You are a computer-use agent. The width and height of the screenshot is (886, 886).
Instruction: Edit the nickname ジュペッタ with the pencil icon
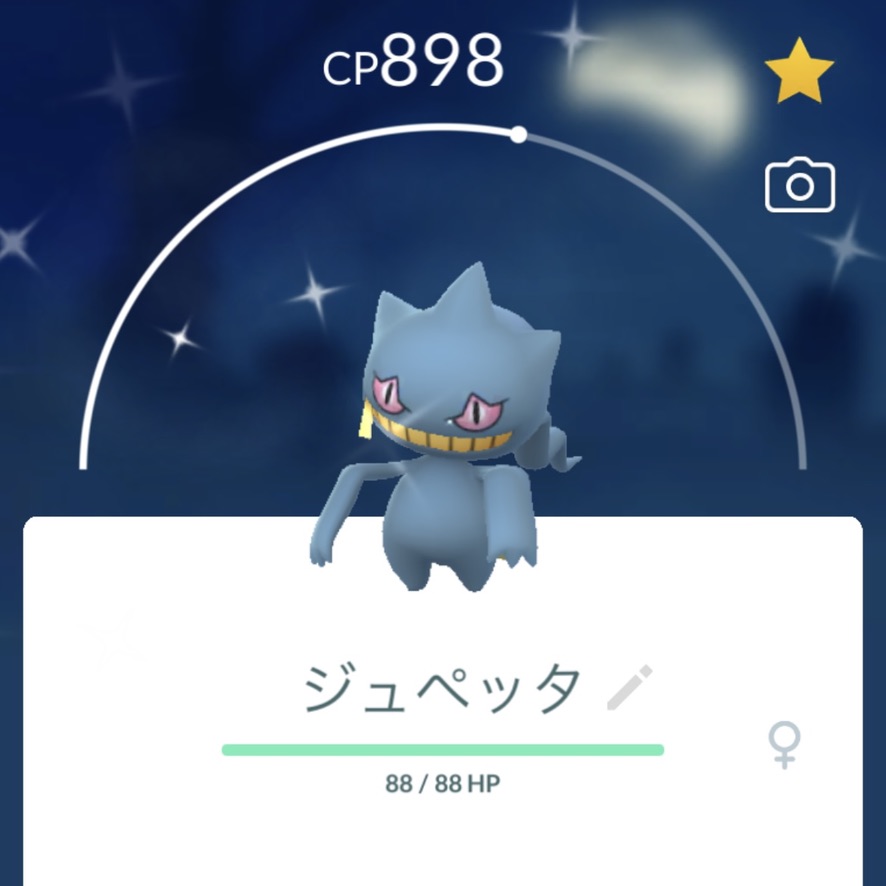pyautogui.click(x=630, y=687)
